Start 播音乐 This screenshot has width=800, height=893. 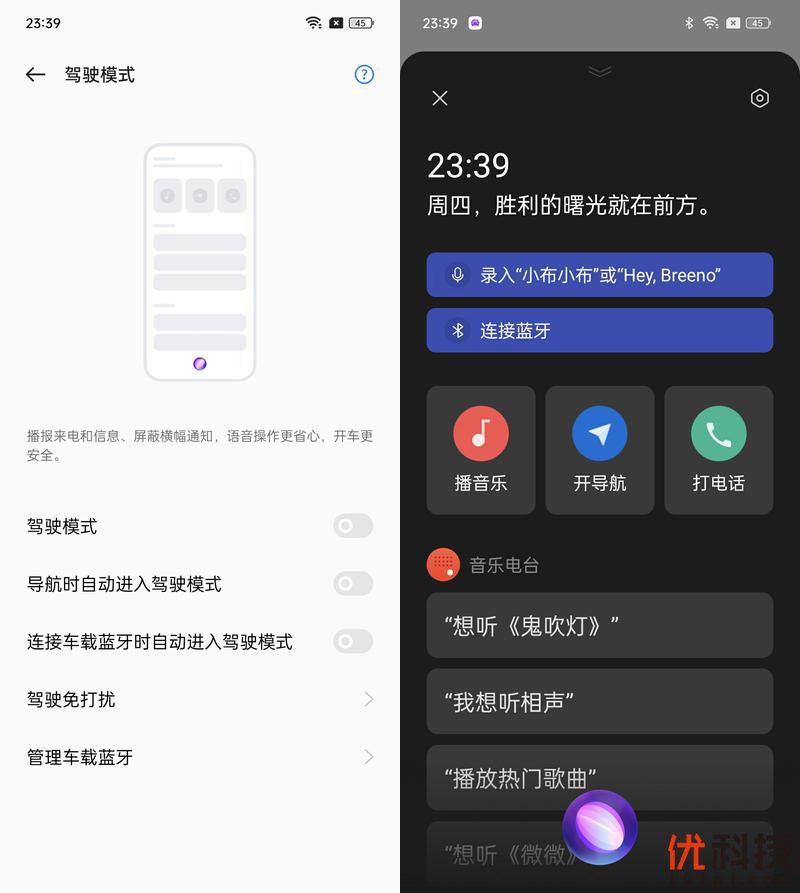[x=481, y=450]
